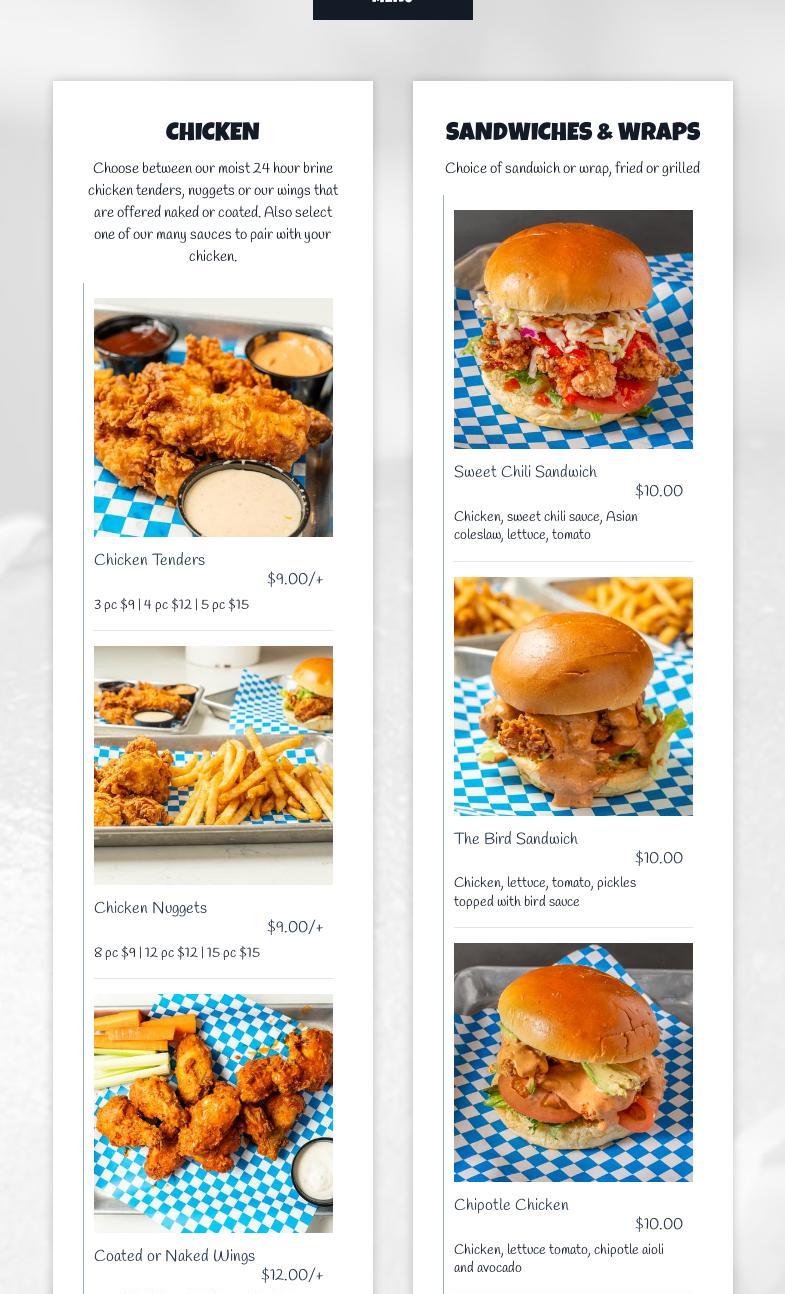This screenshot has width=785, height=1294.
Task: Open the Chicken Tenders photo
Action: pyautogui.click(x=213, y=417)
